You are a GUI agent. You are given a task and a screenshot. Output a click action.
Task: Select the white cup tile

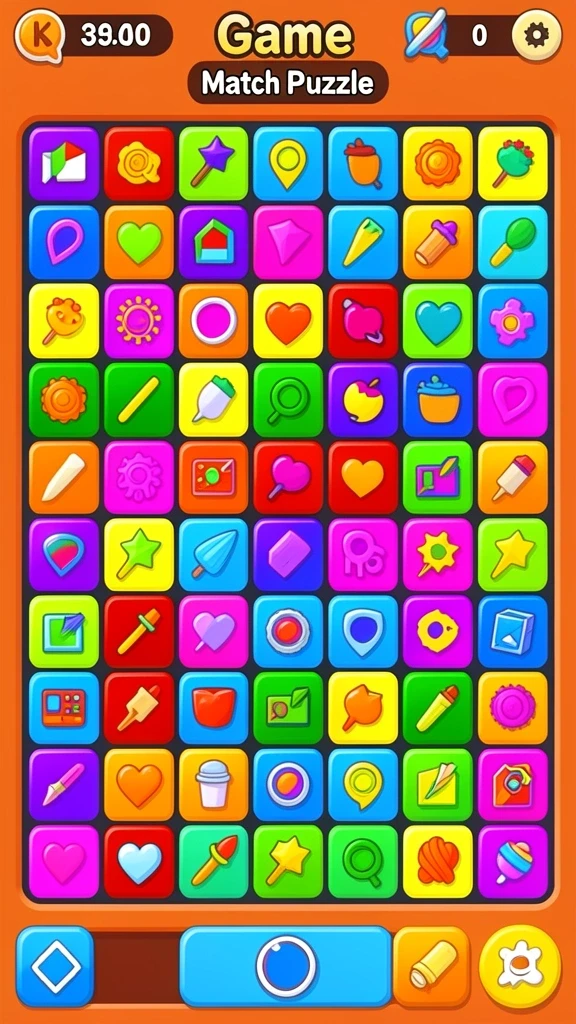coord(214,785)
